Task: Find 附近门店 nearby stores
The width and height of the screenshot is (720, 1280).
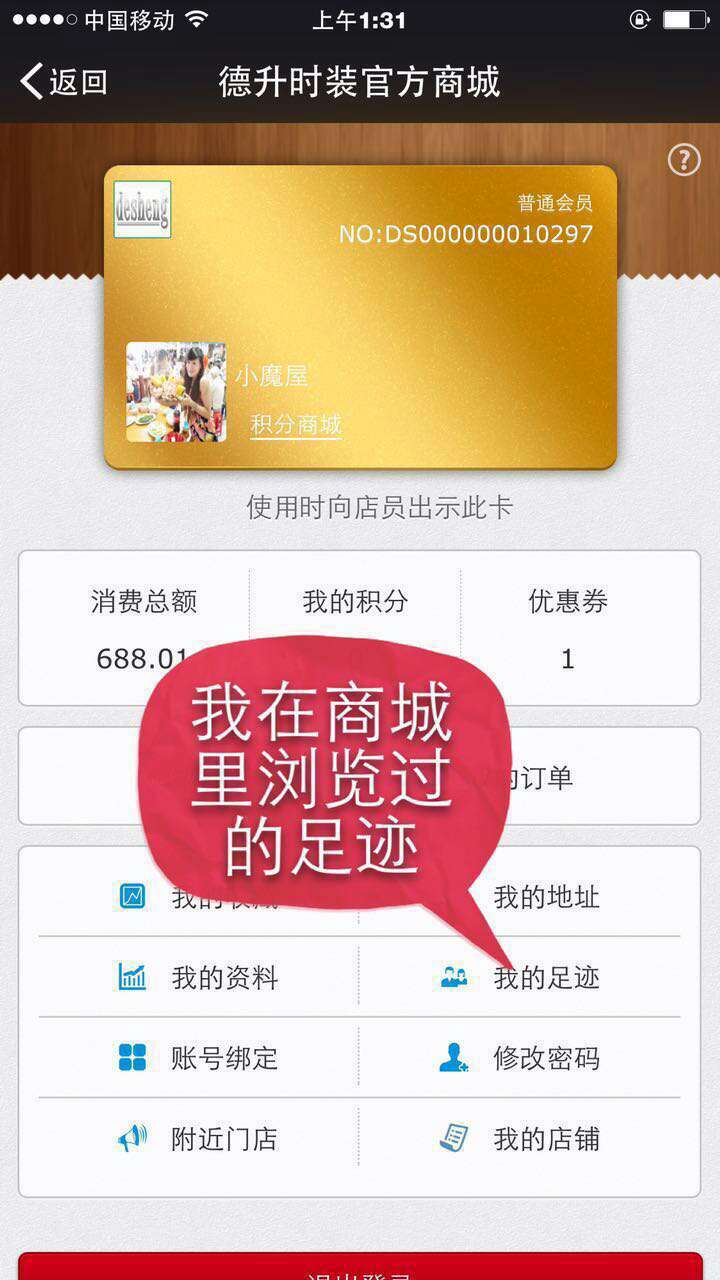Action: [x=198, y=1138]
